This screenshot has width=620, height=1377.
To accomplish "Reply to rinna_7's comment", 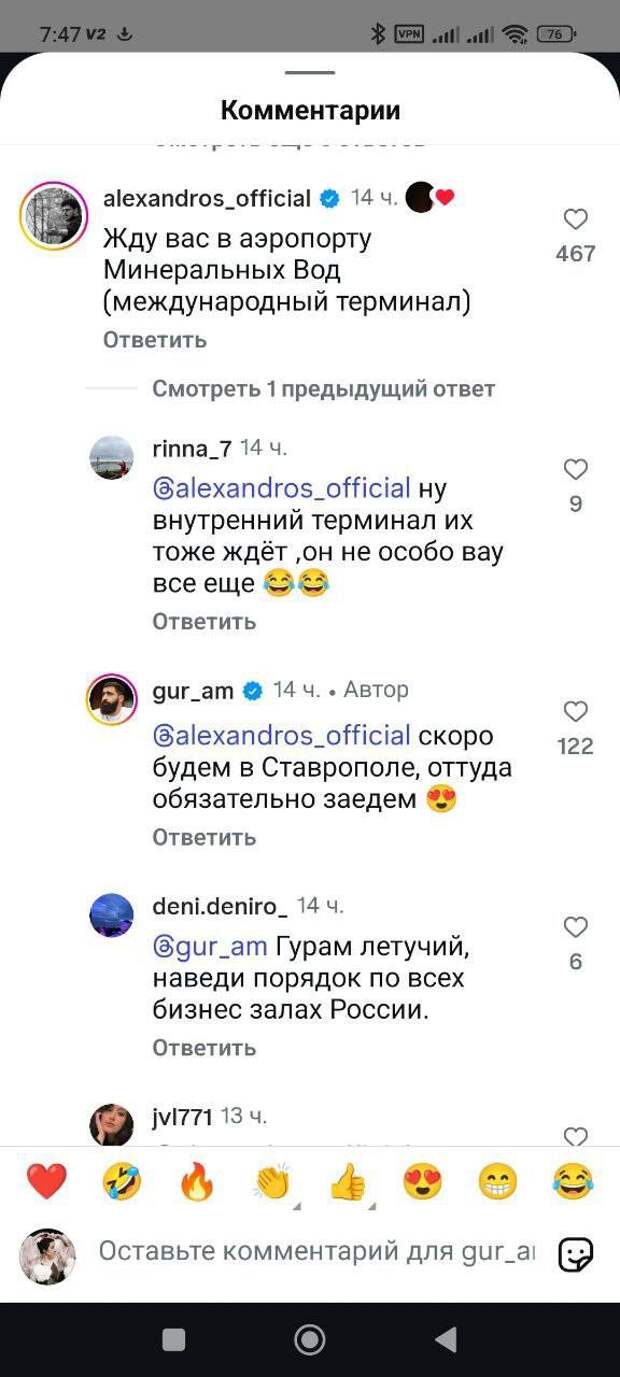I will (203, 621).
